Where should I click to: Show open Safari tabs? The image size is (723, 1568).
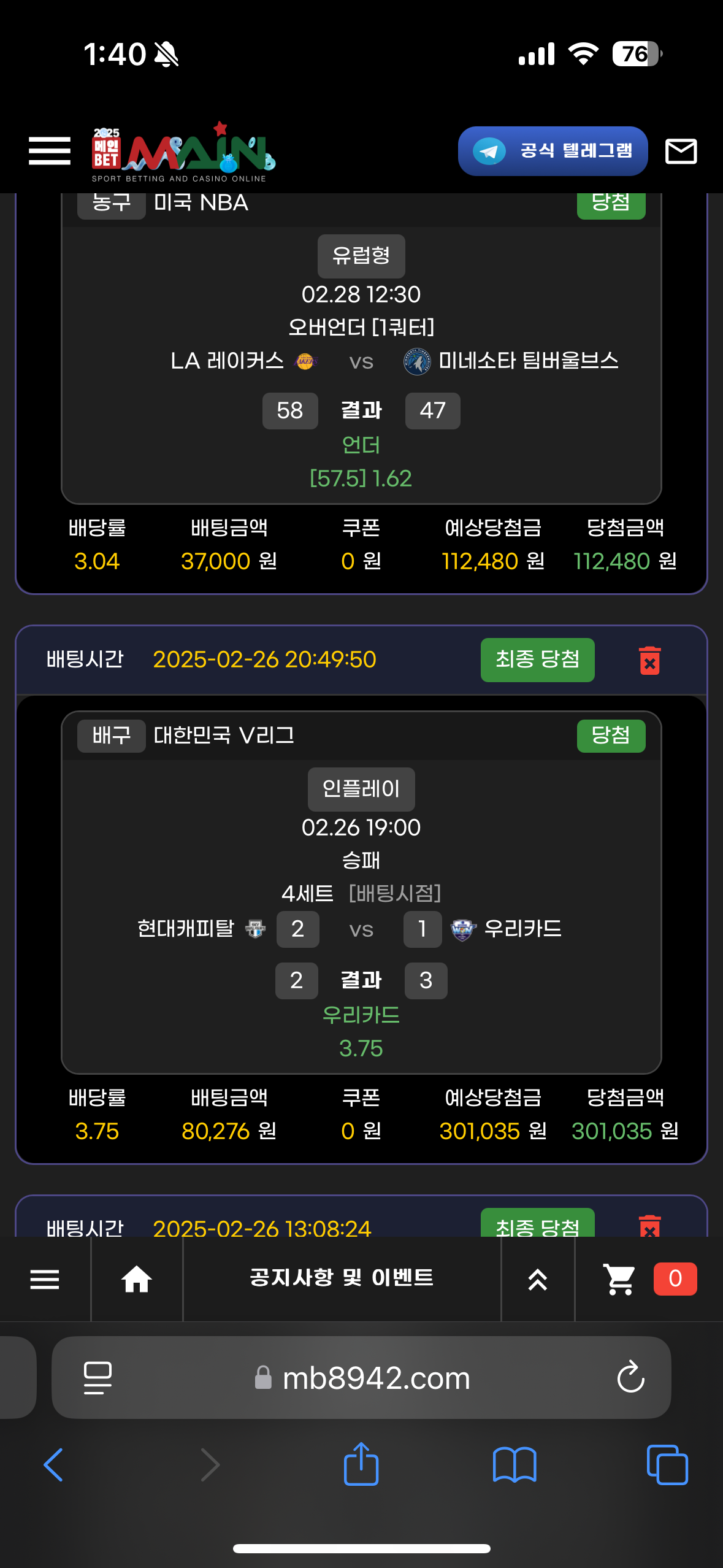click(x=667, y=1465)
